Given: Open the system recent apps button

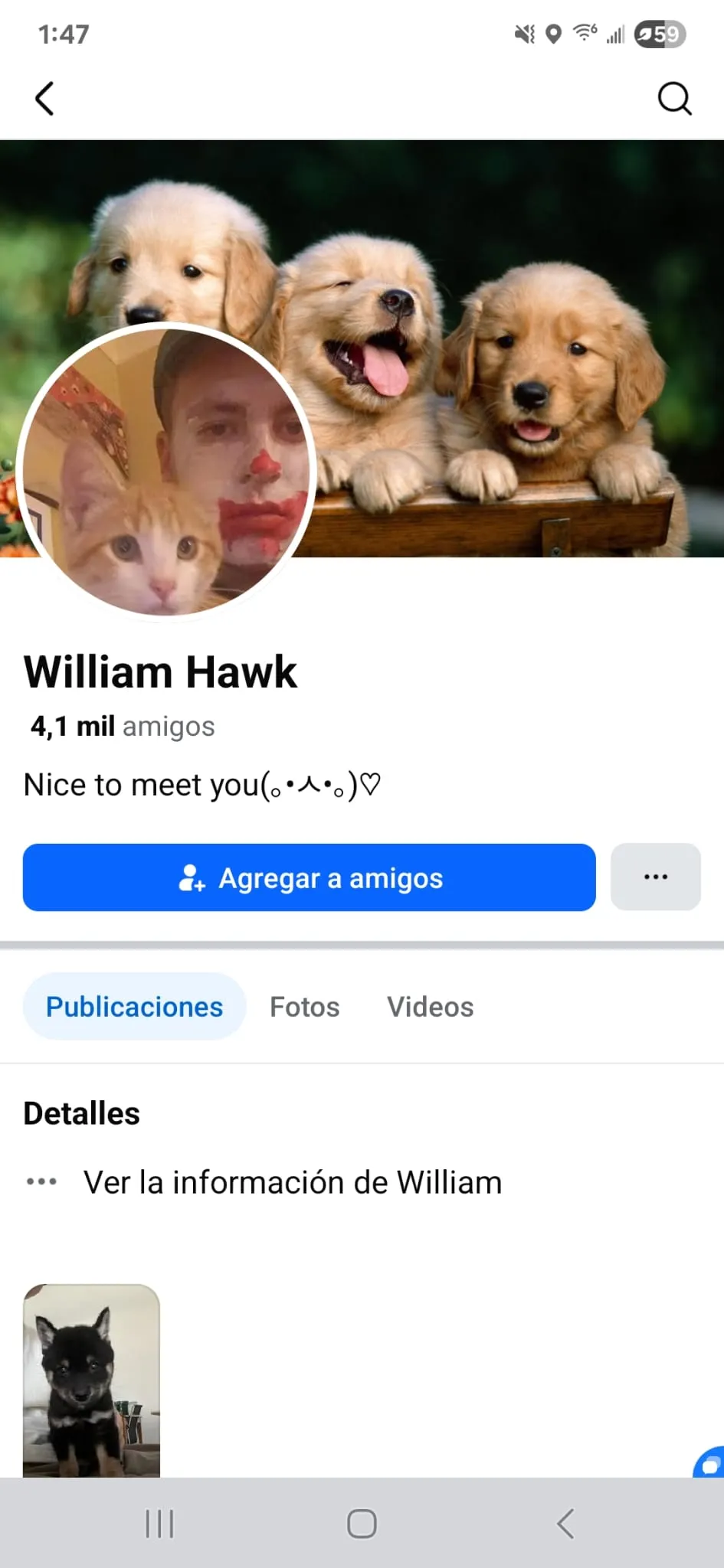Looking at the screenshot, I should [159, 1524].
